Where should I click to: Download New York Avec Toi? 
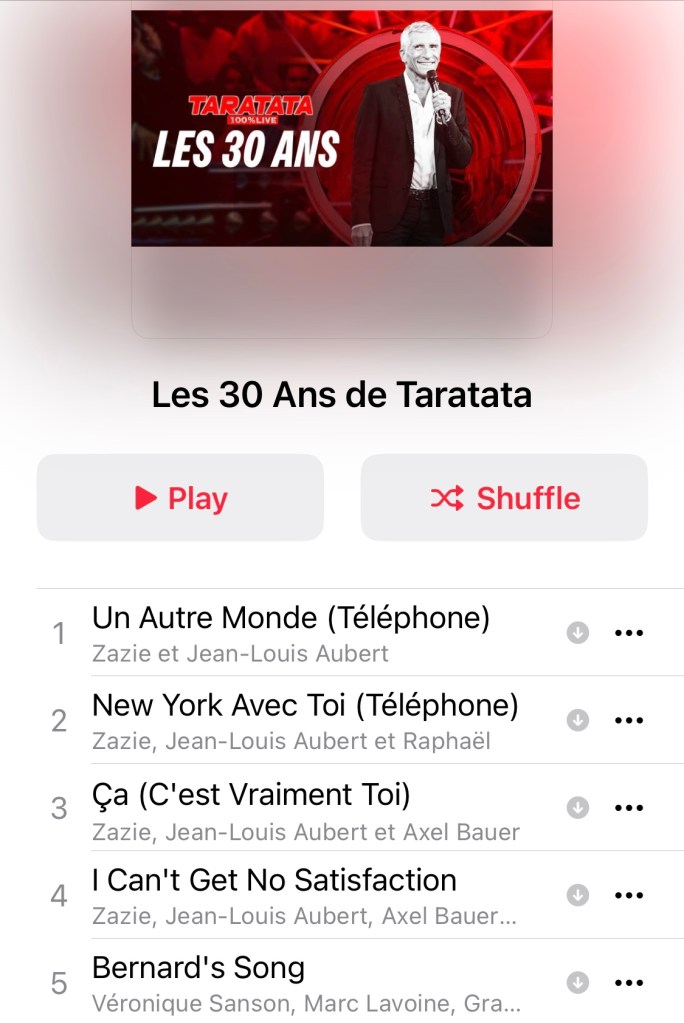point(578,720)
